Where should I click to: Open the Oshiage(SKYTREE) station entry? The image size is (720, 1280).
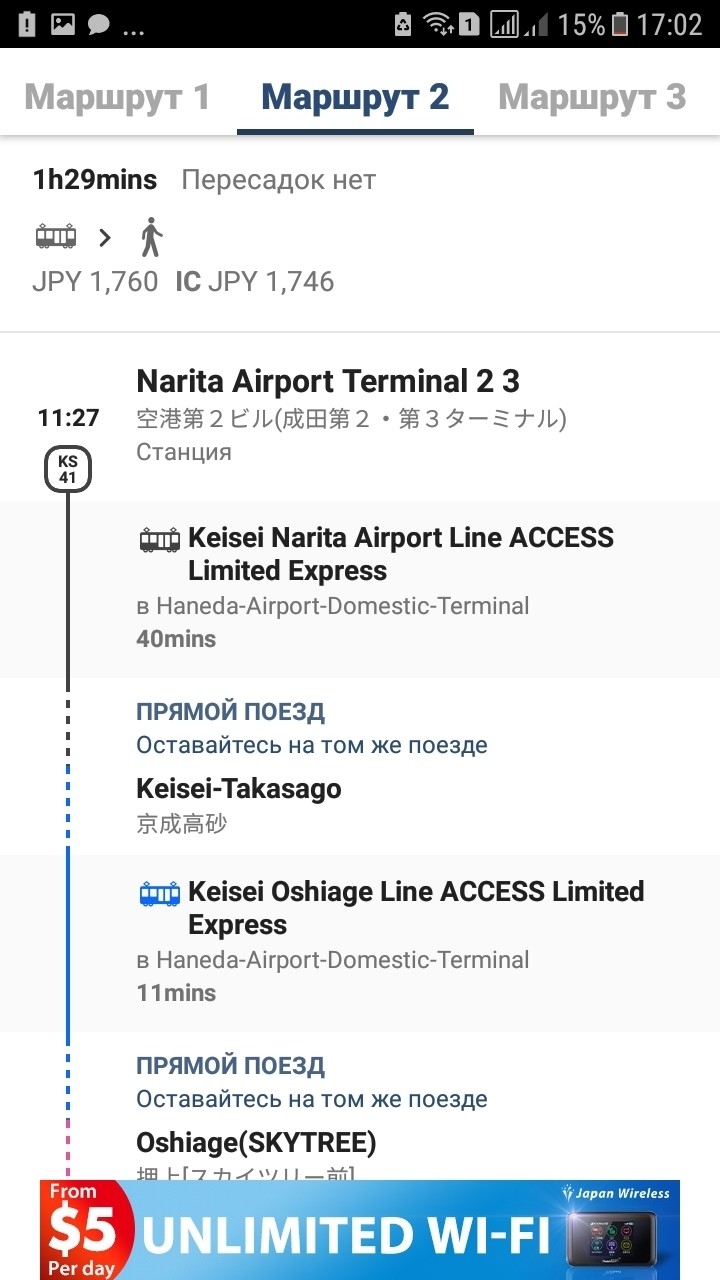256,1143
